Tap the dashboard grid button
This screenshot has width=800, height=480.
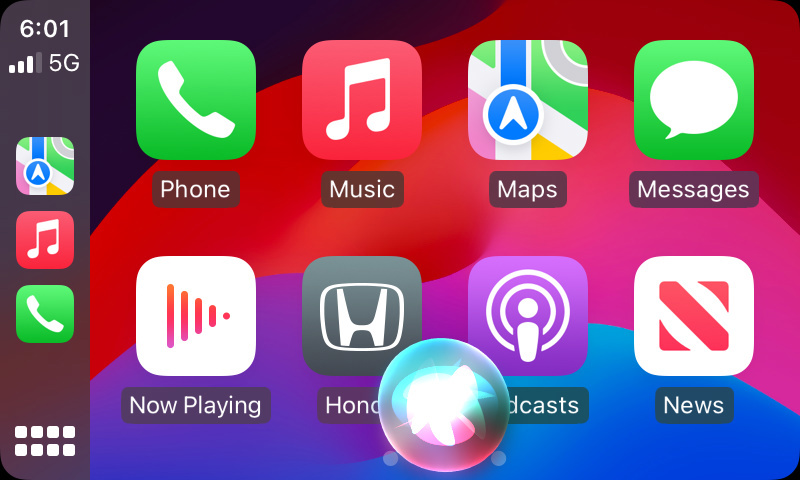coord(45,441)
